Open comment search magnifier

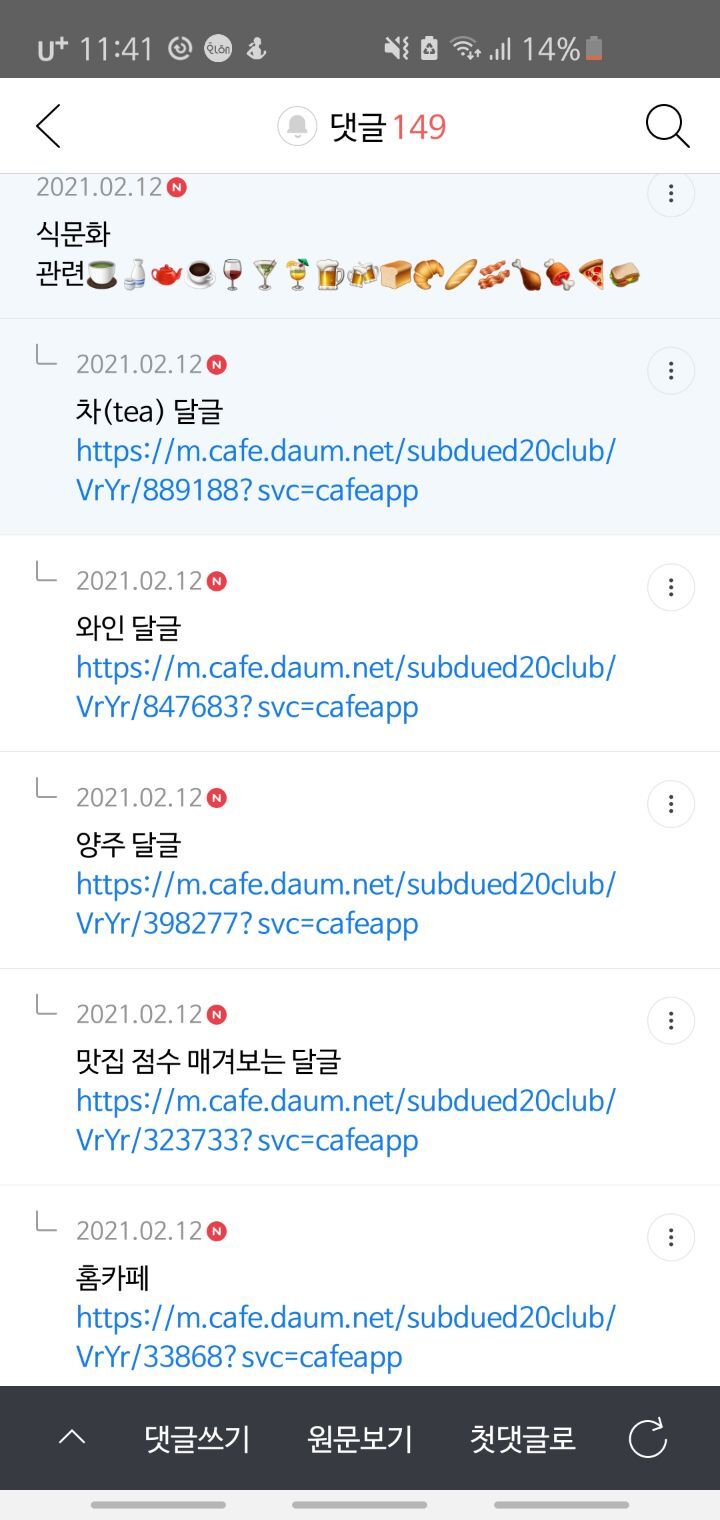pos(667,126)
